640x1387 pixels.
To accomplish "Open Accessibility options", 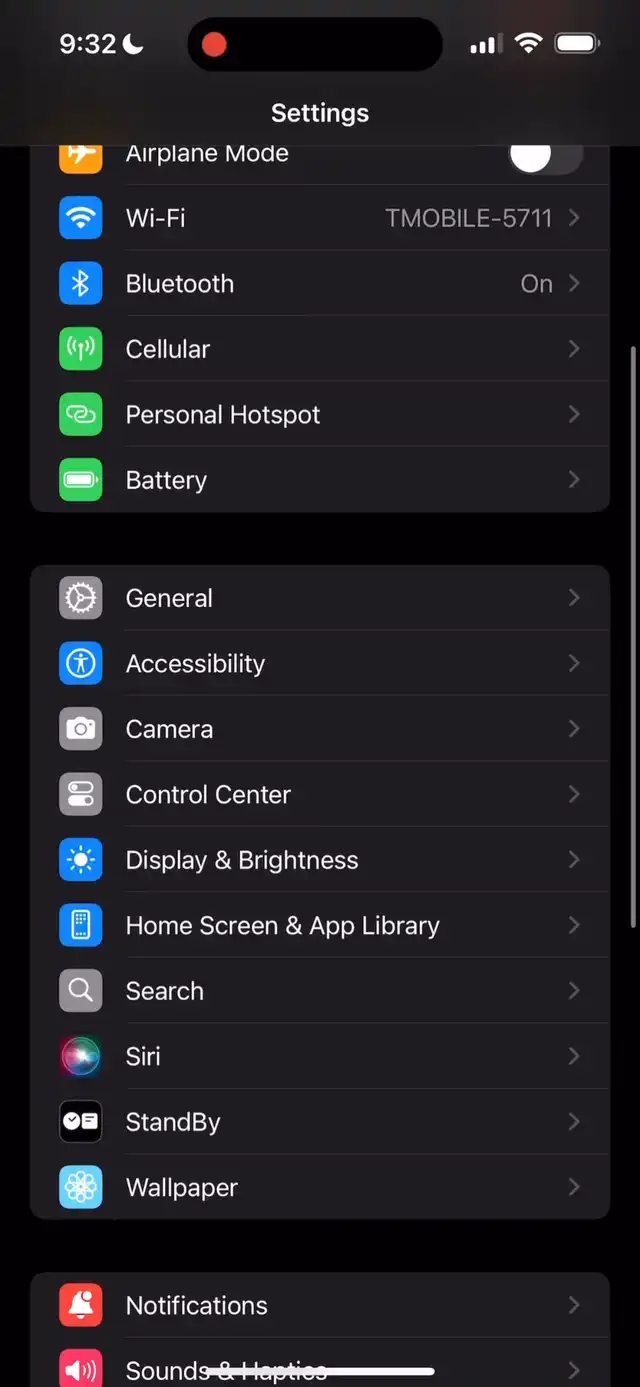I will (320, 664).
